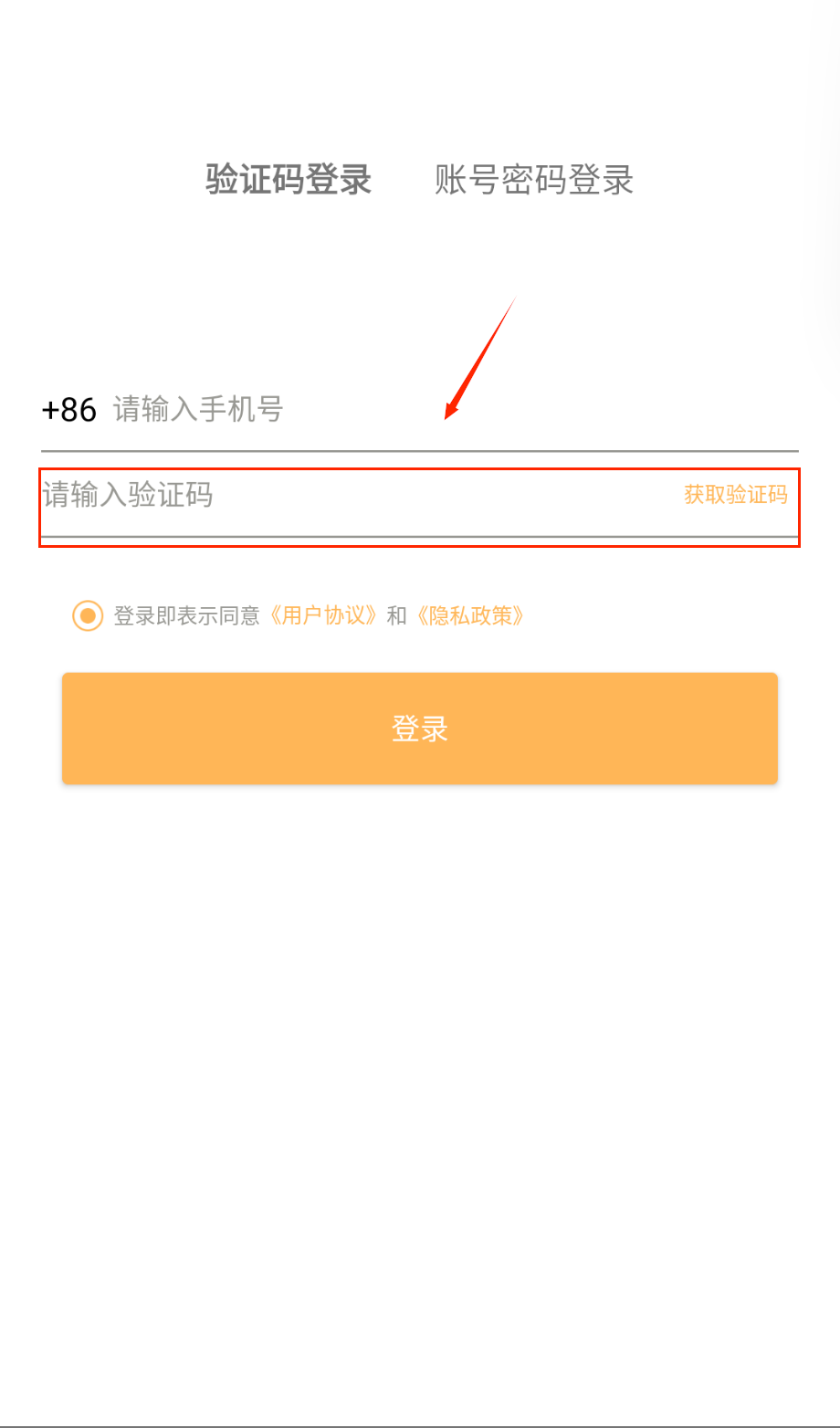
Task: Request code via 获取验证码
Action: [735, 495]
